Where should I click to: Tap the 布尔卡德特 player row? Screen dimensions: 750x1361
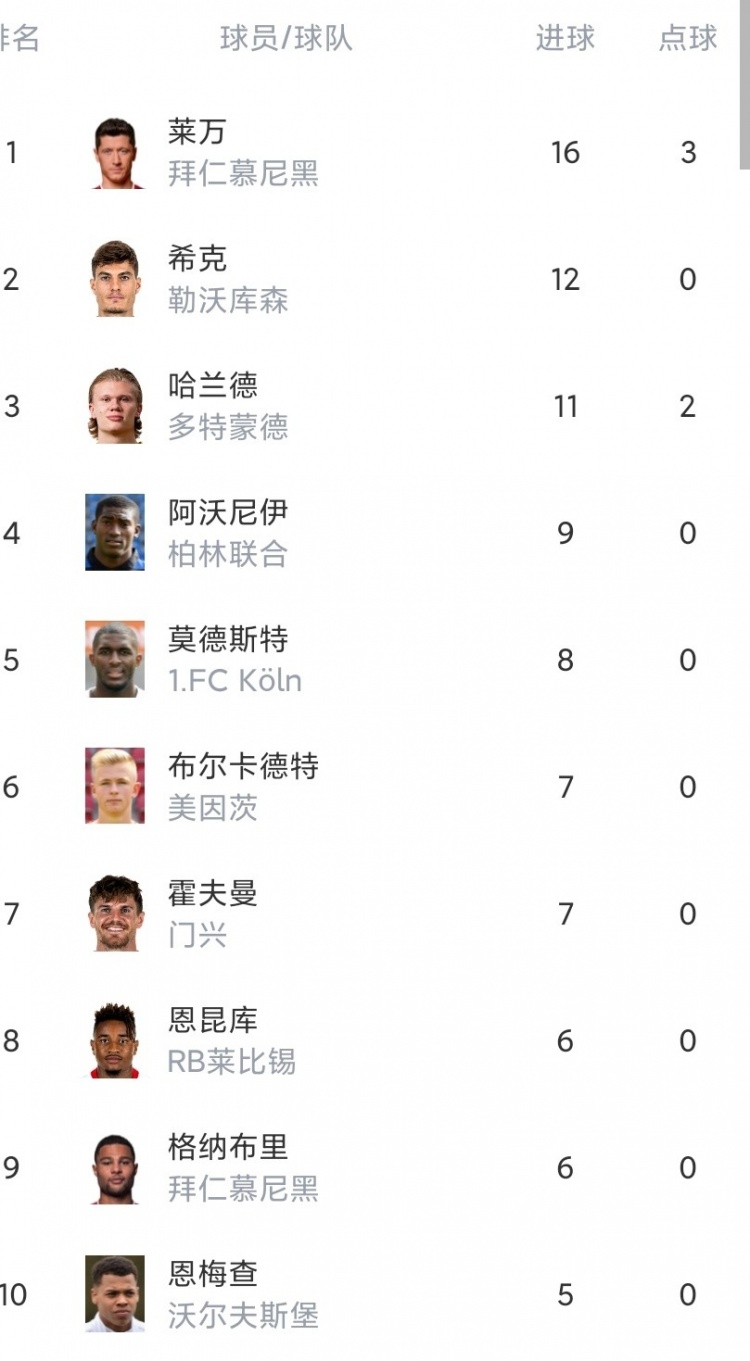click(375, 787)
